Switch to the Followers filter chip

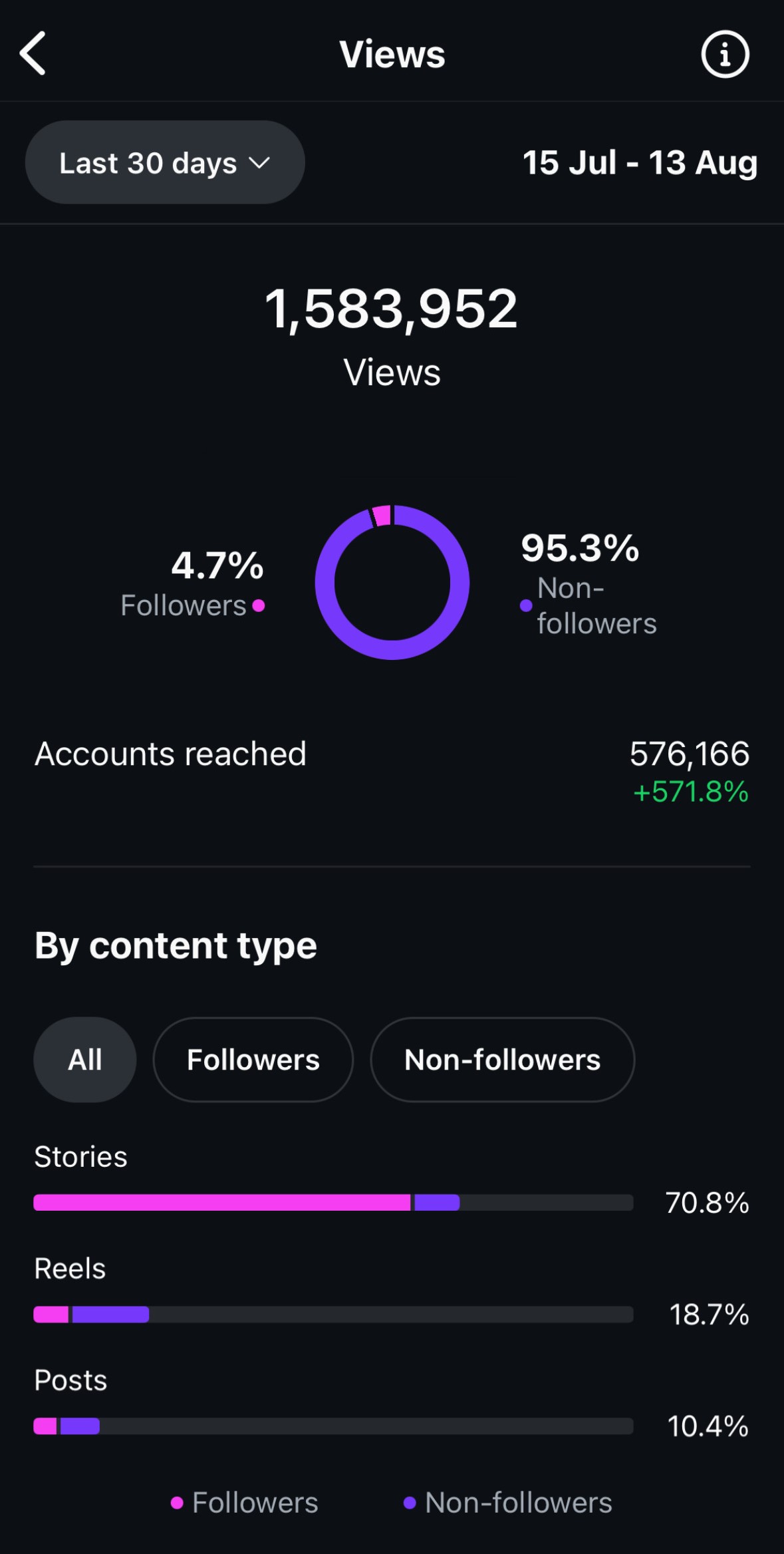pos(253,1060)
